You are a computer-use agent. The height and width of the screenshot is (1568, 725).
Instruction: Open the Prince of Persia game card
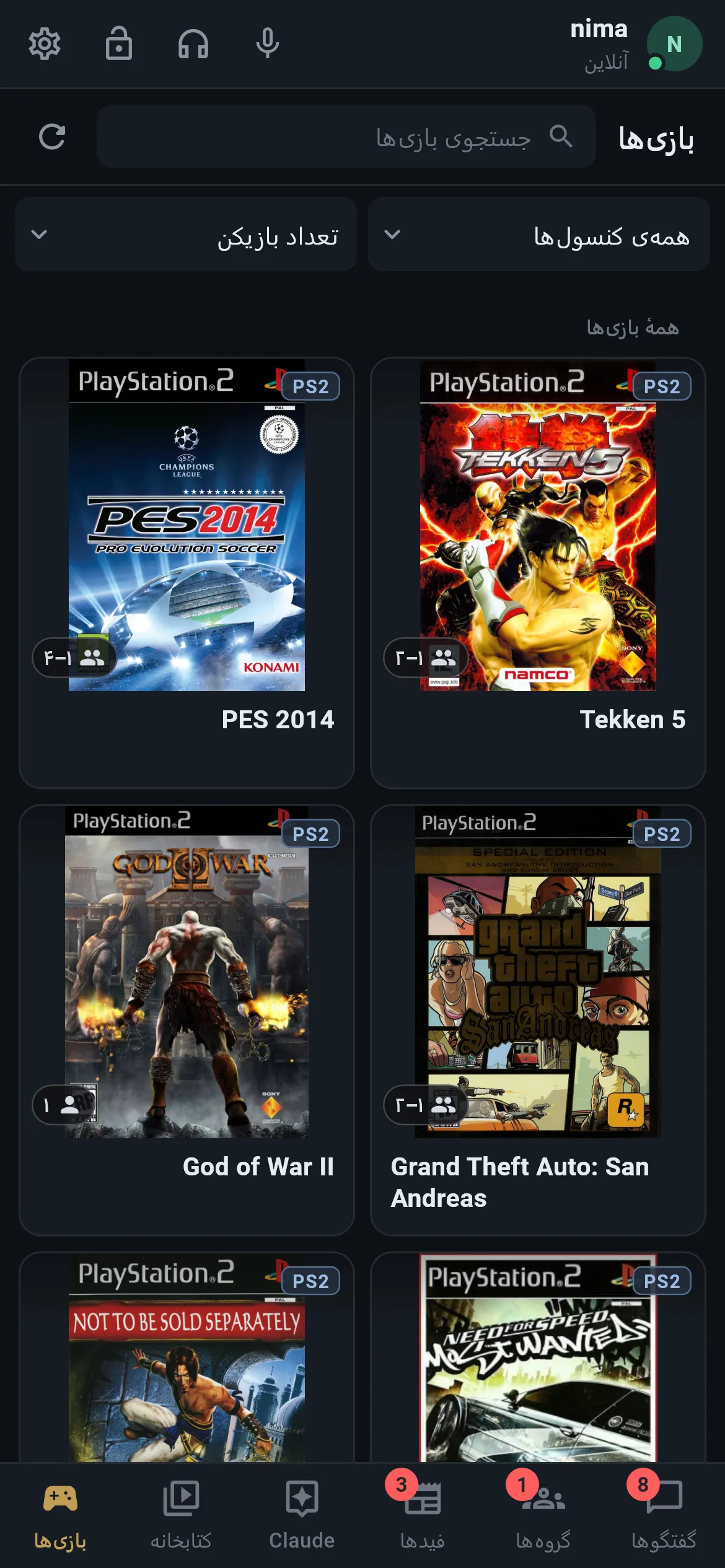tap(187, 1357)
